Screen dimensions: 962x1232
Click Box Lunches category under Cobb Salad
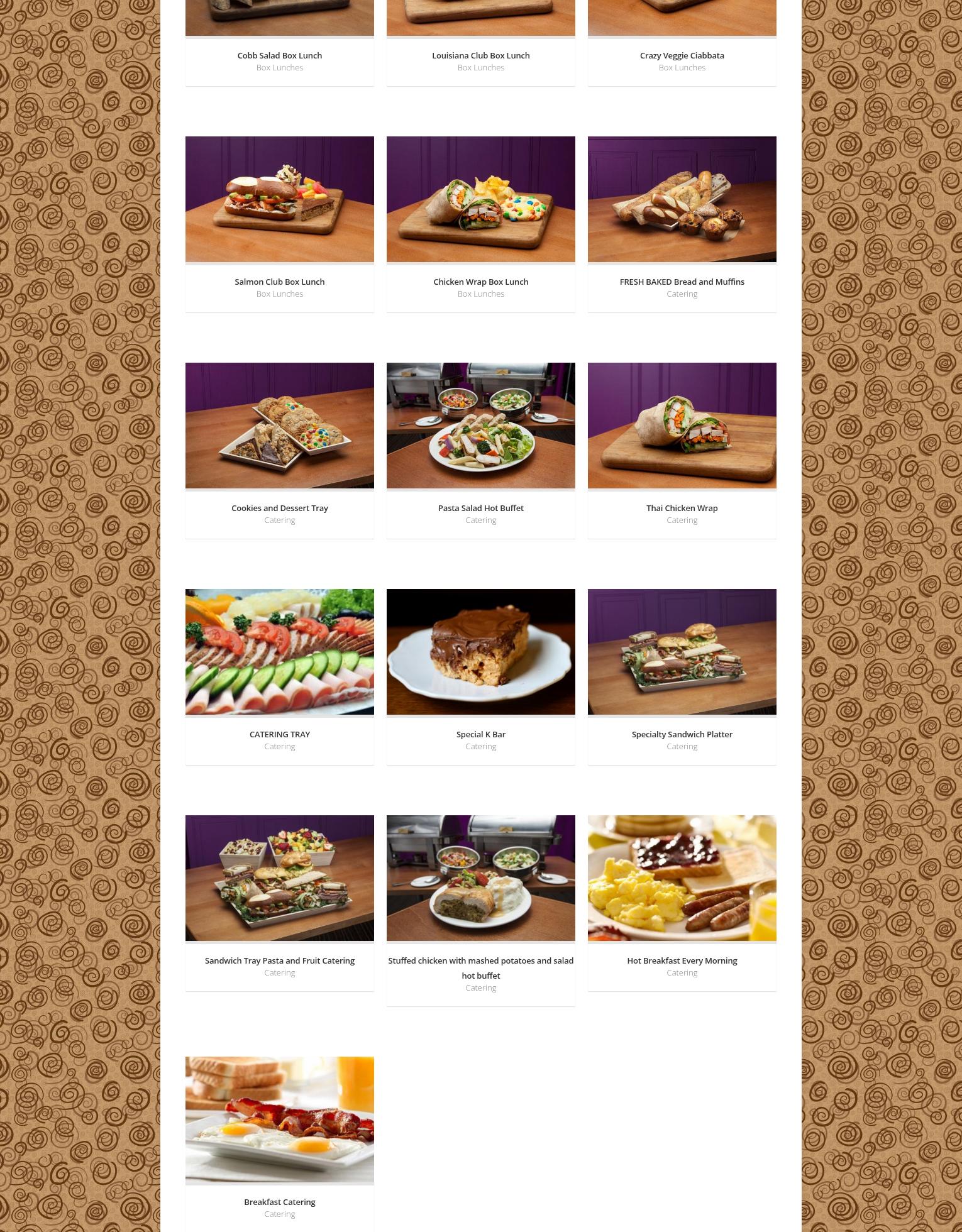coord(279,67)
